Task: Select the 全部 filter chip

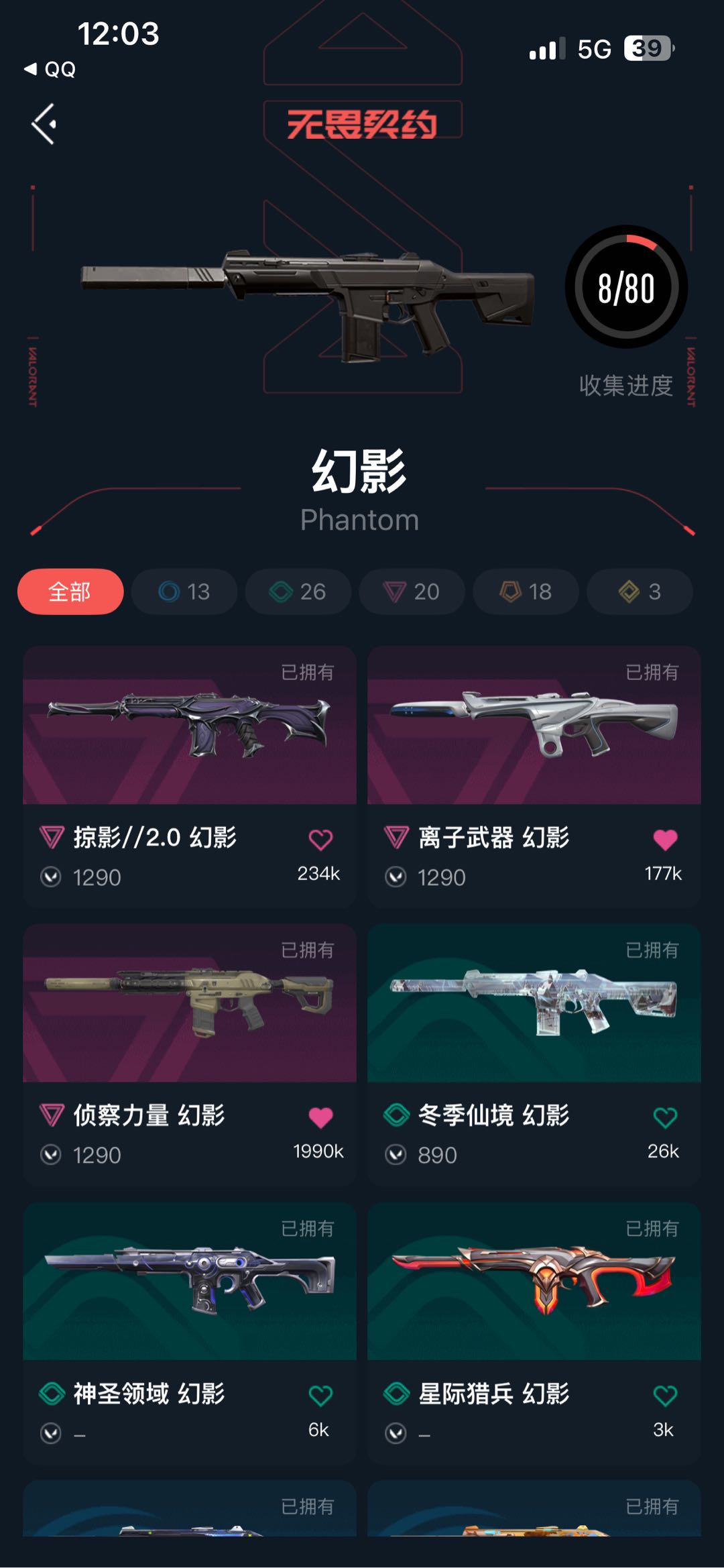Action: point(70,592)
